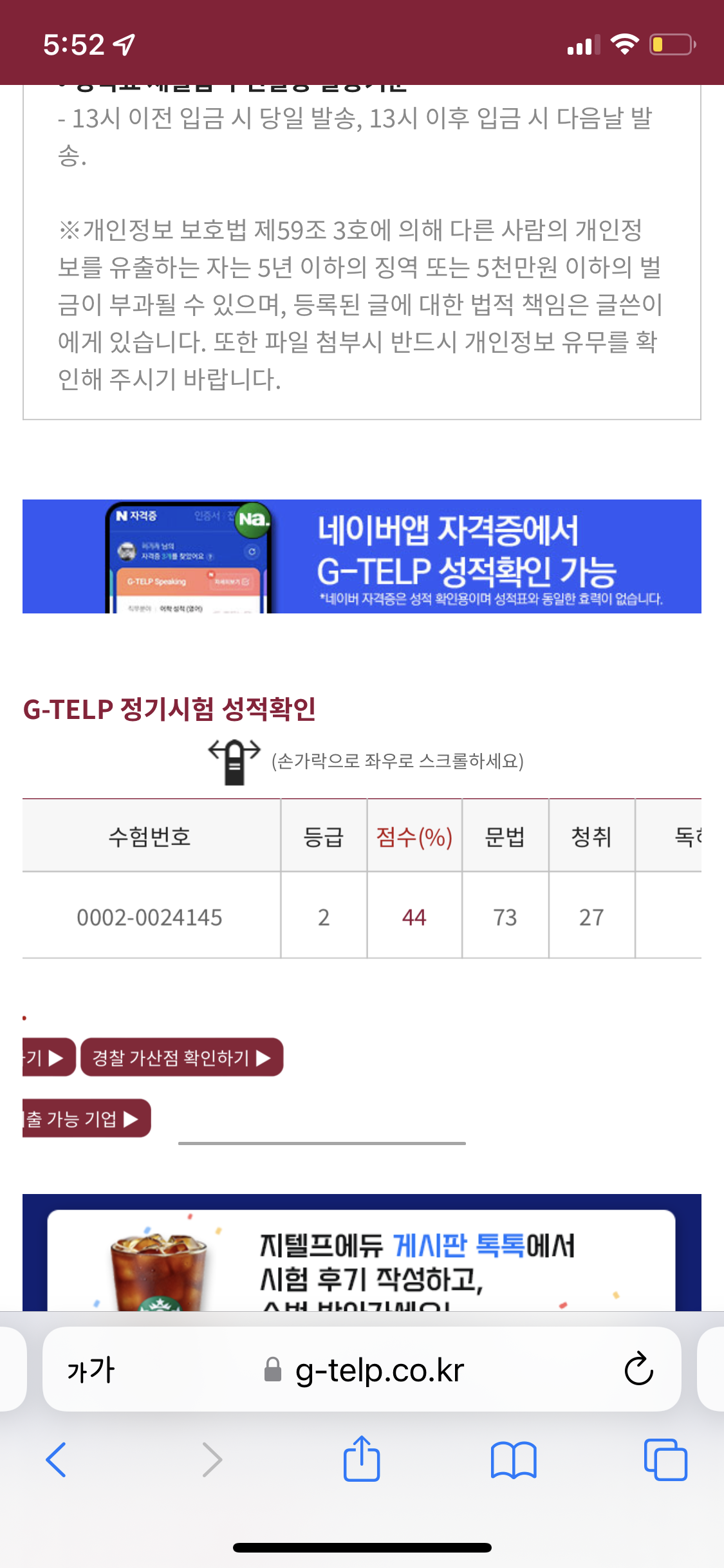Open the 게시판 톡톡 review event banner
The width and height of the screenshot is (724, 1568).
click(x=362, y=1255)
